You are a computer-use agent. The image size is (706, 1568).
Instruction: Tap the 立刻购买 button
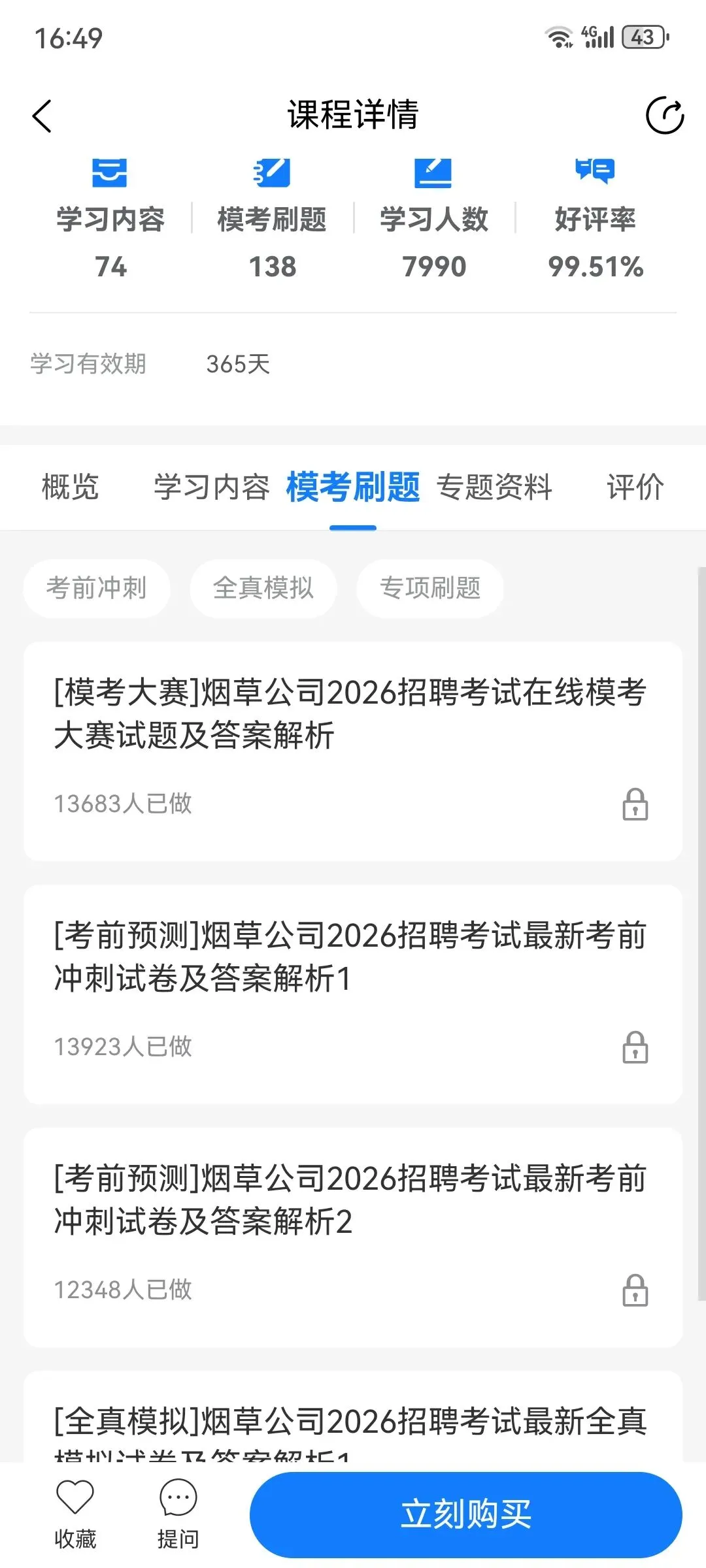(x=466, y=1514)
